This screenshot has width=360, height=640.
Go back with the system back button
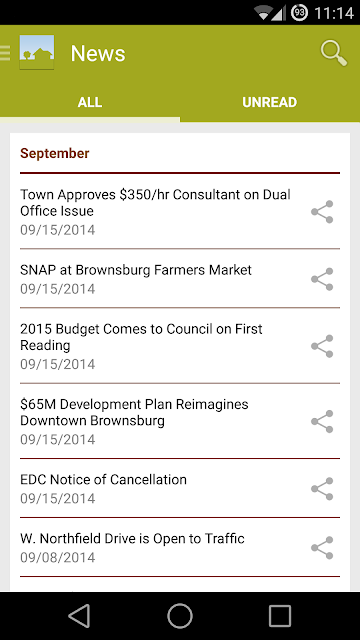pyautogui.click(x=79, y=616)
